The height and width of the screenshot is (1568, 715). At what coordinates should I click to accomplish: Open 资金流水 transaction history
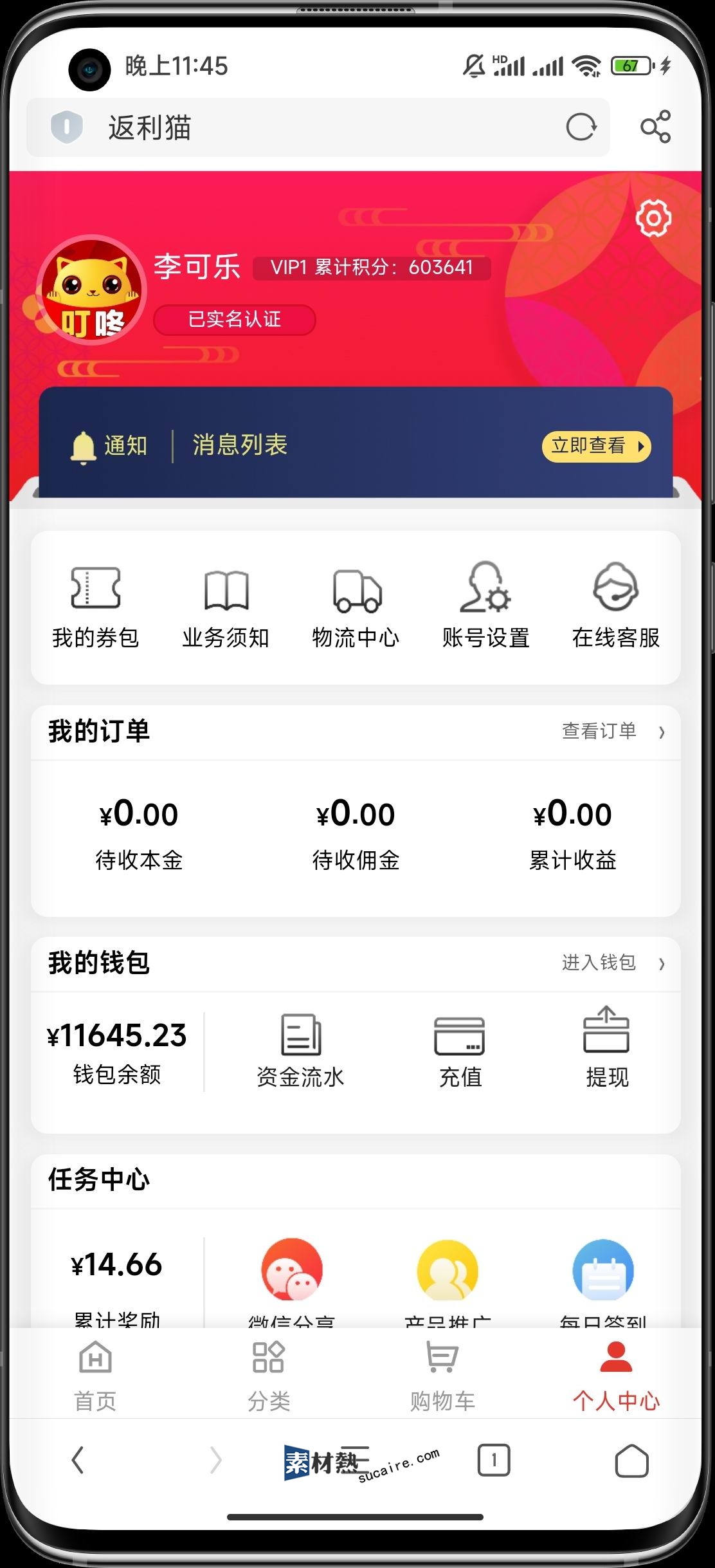pyautogui.click(x=301, y=1050)
